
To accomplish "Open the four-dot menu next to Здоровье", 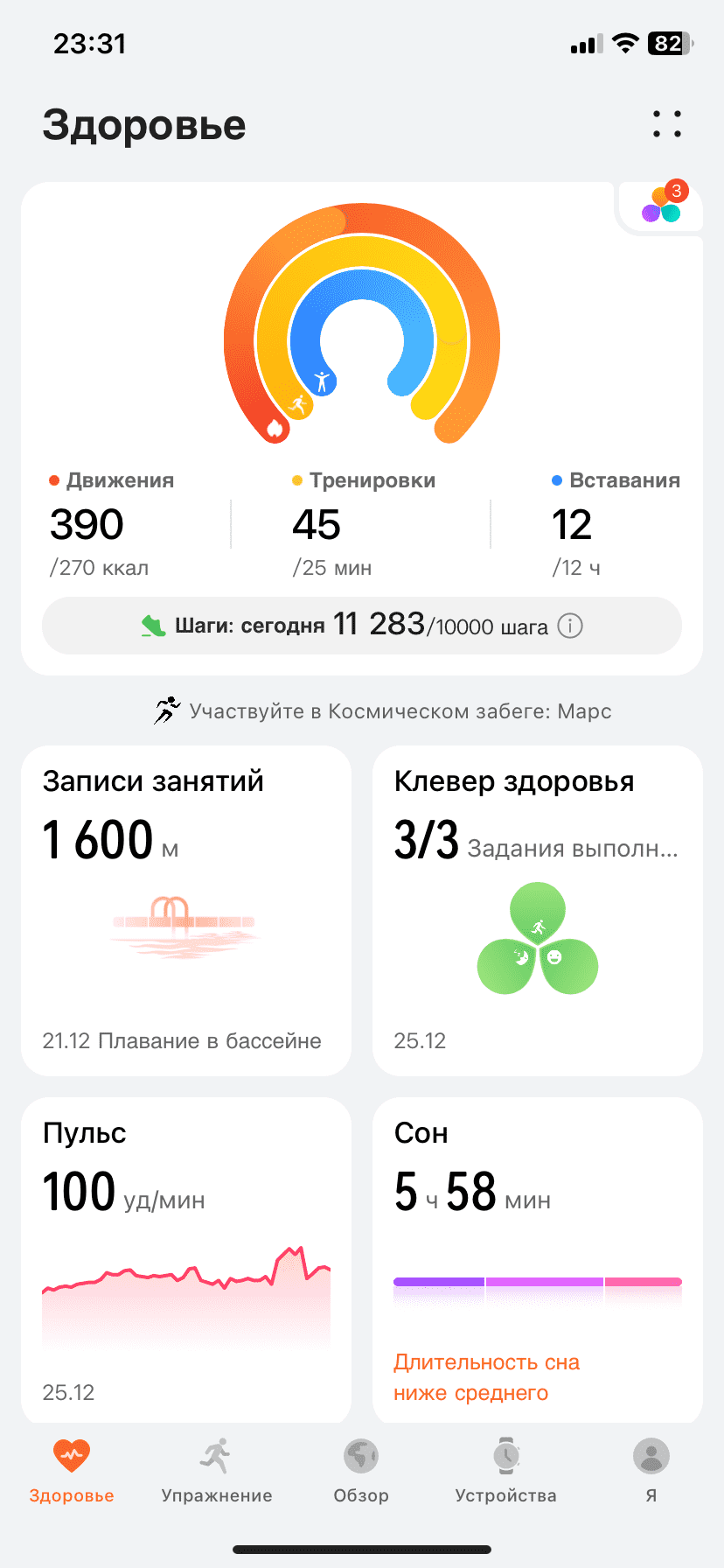I will click(x=666, y=124).
